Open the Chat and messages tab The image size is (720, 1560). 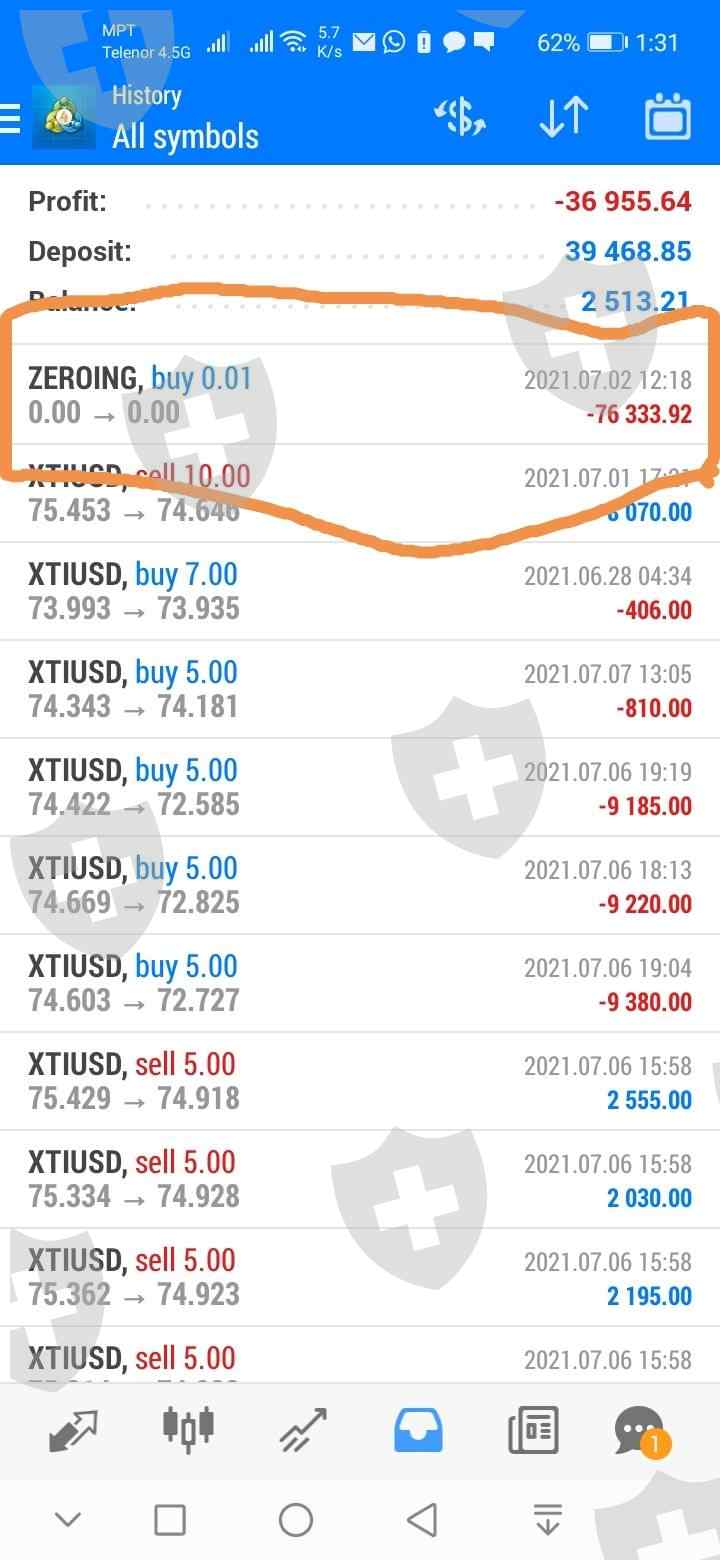coord(639,1430)
